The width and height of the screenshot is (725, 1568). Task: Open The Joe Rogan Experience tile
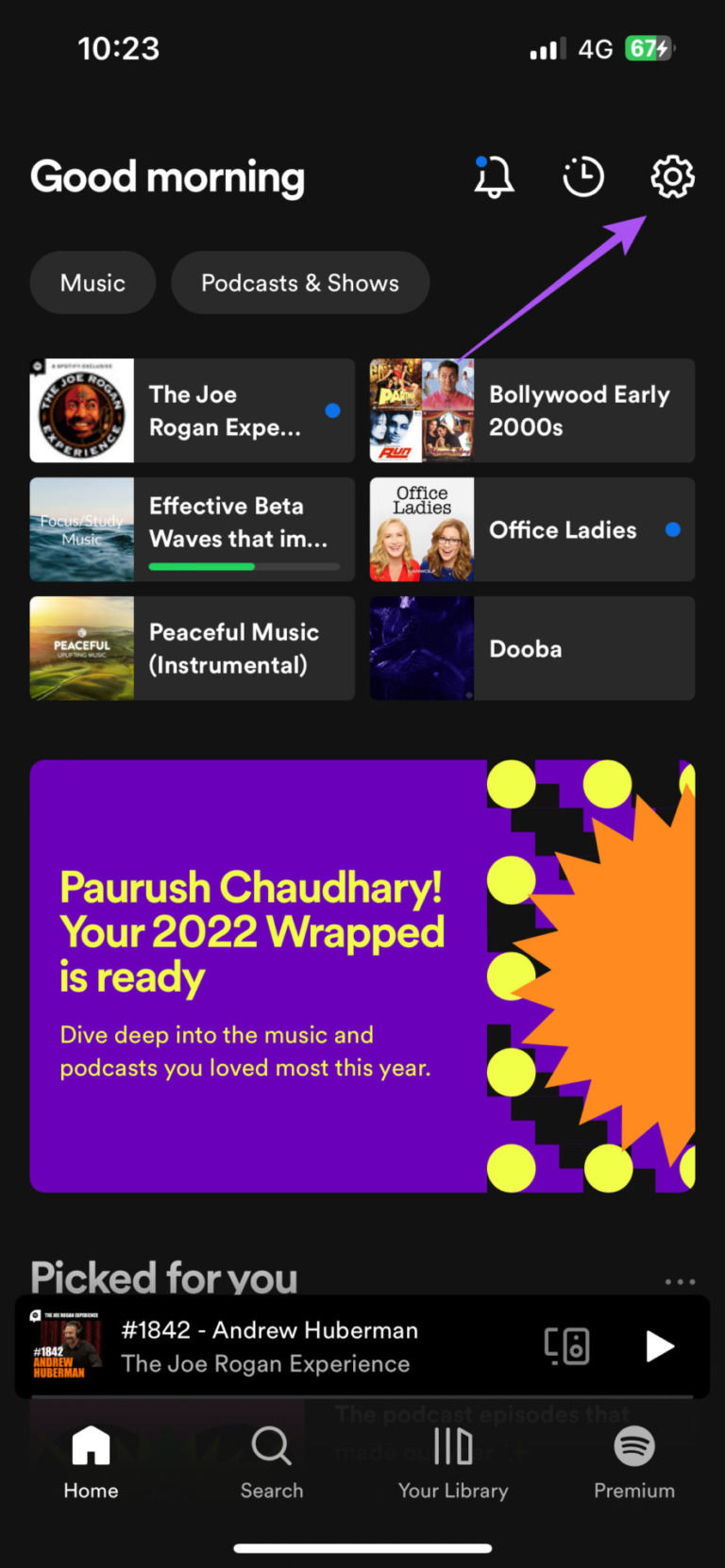pos(192,410)
